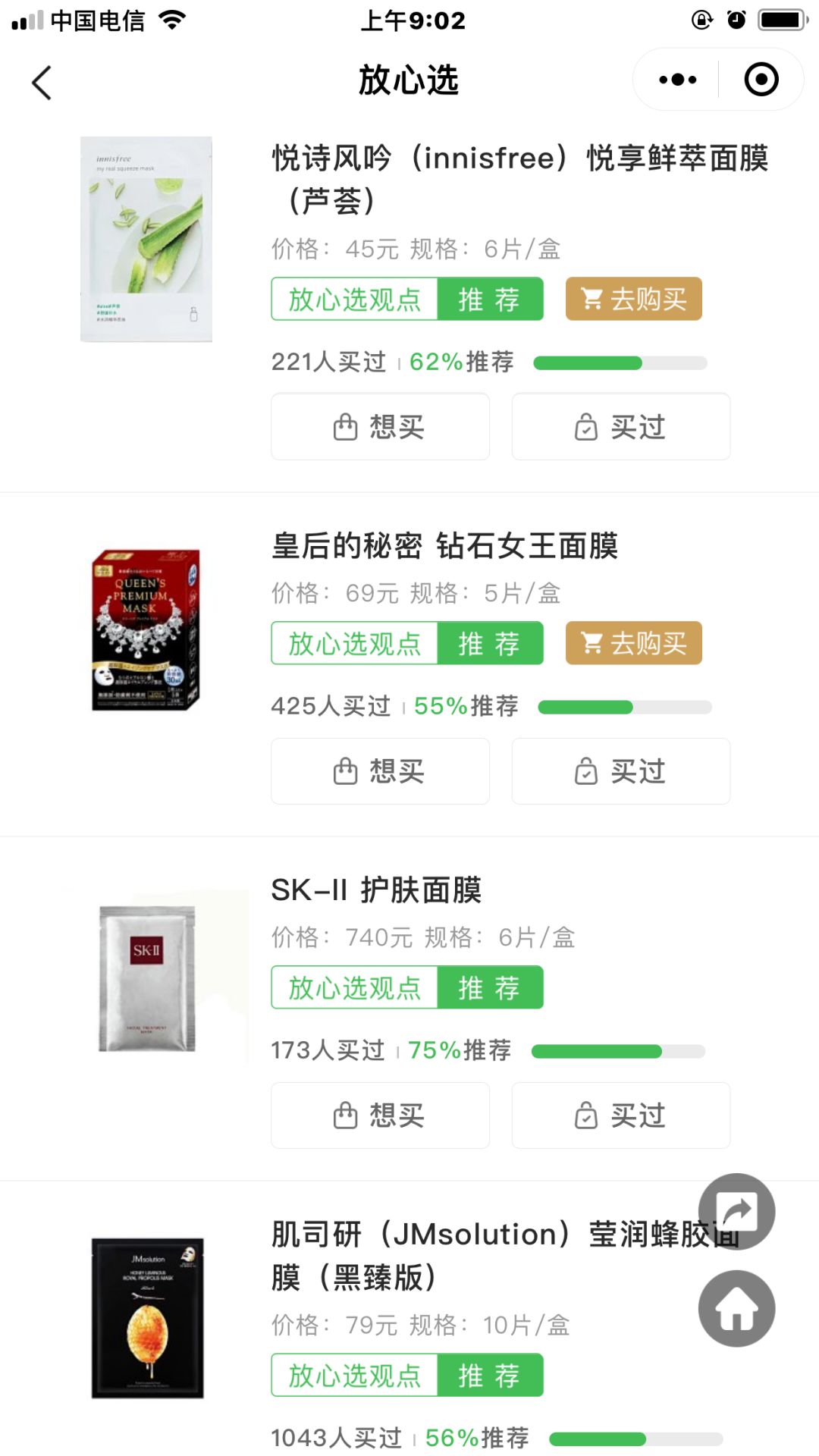
Task: Mark Queen's Premium Mask as 买过
Action: (x=620, y=771)
